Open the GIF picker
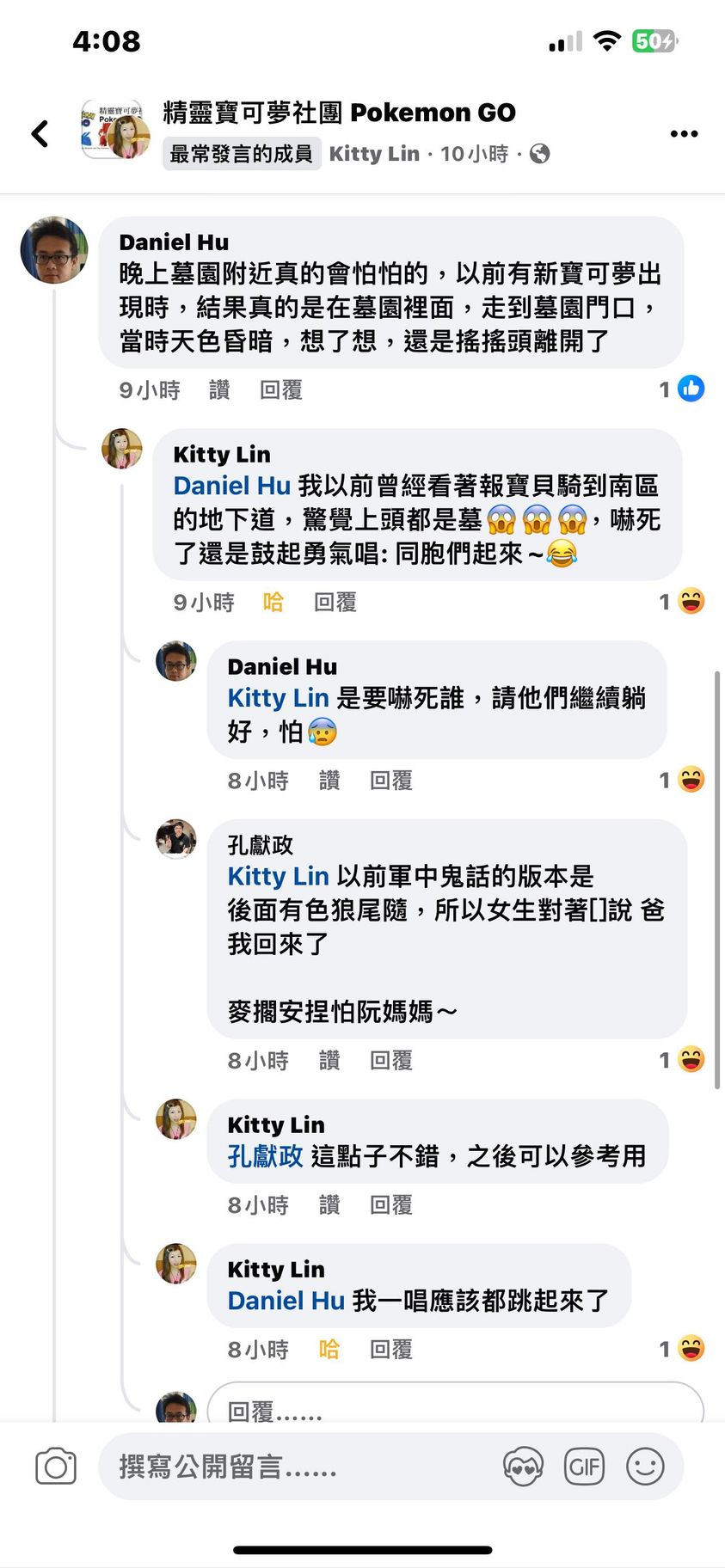This screenshot has height=1568, width=725. (x=584, y=1467)
